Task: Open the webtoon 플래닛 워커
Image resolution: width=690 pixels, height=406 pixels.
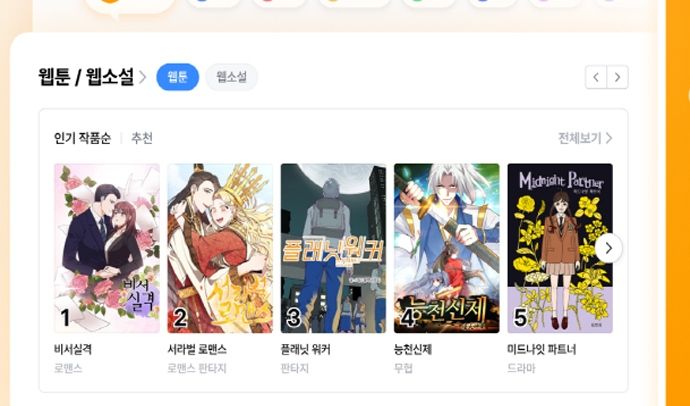Action: 333,248
